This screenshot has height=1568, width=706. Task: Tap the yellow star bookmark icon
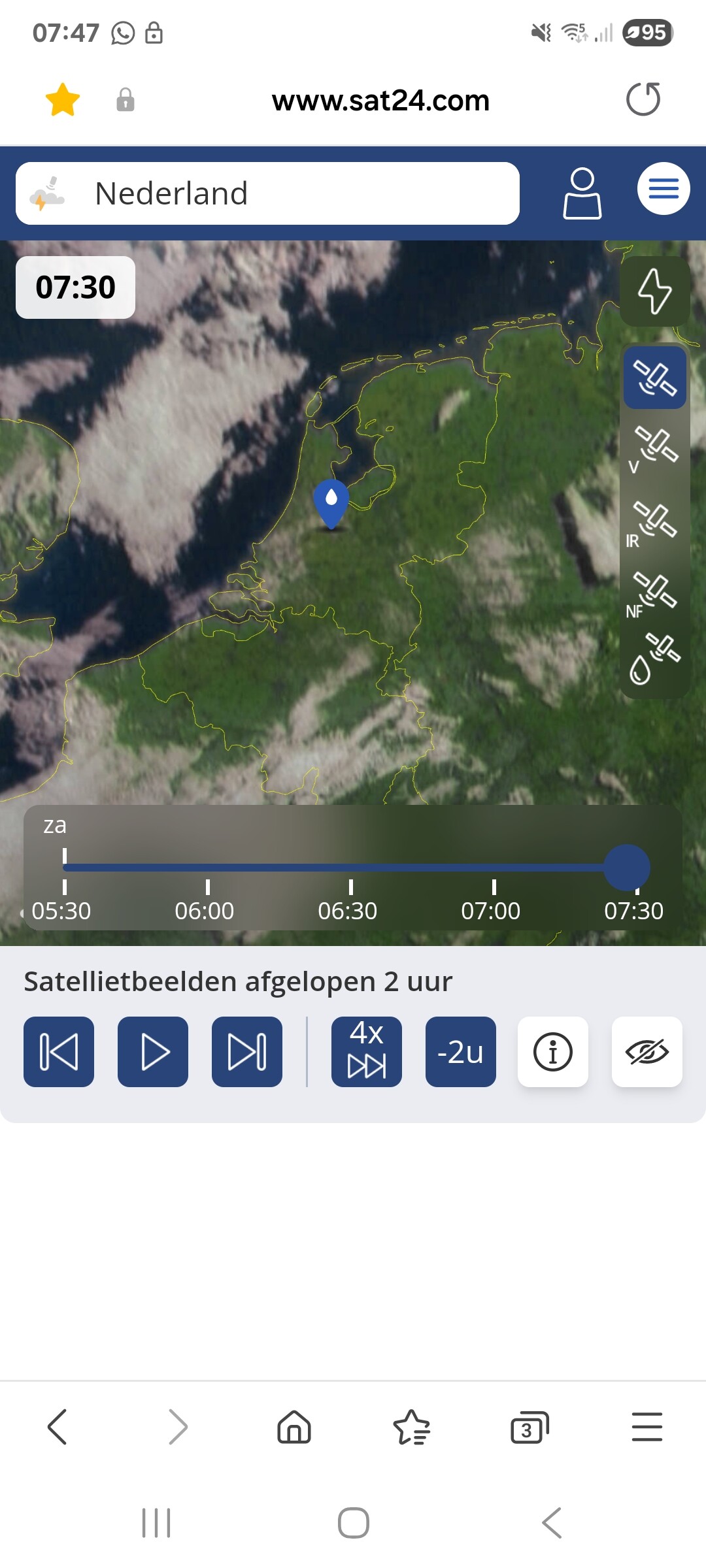click(63, 100)
